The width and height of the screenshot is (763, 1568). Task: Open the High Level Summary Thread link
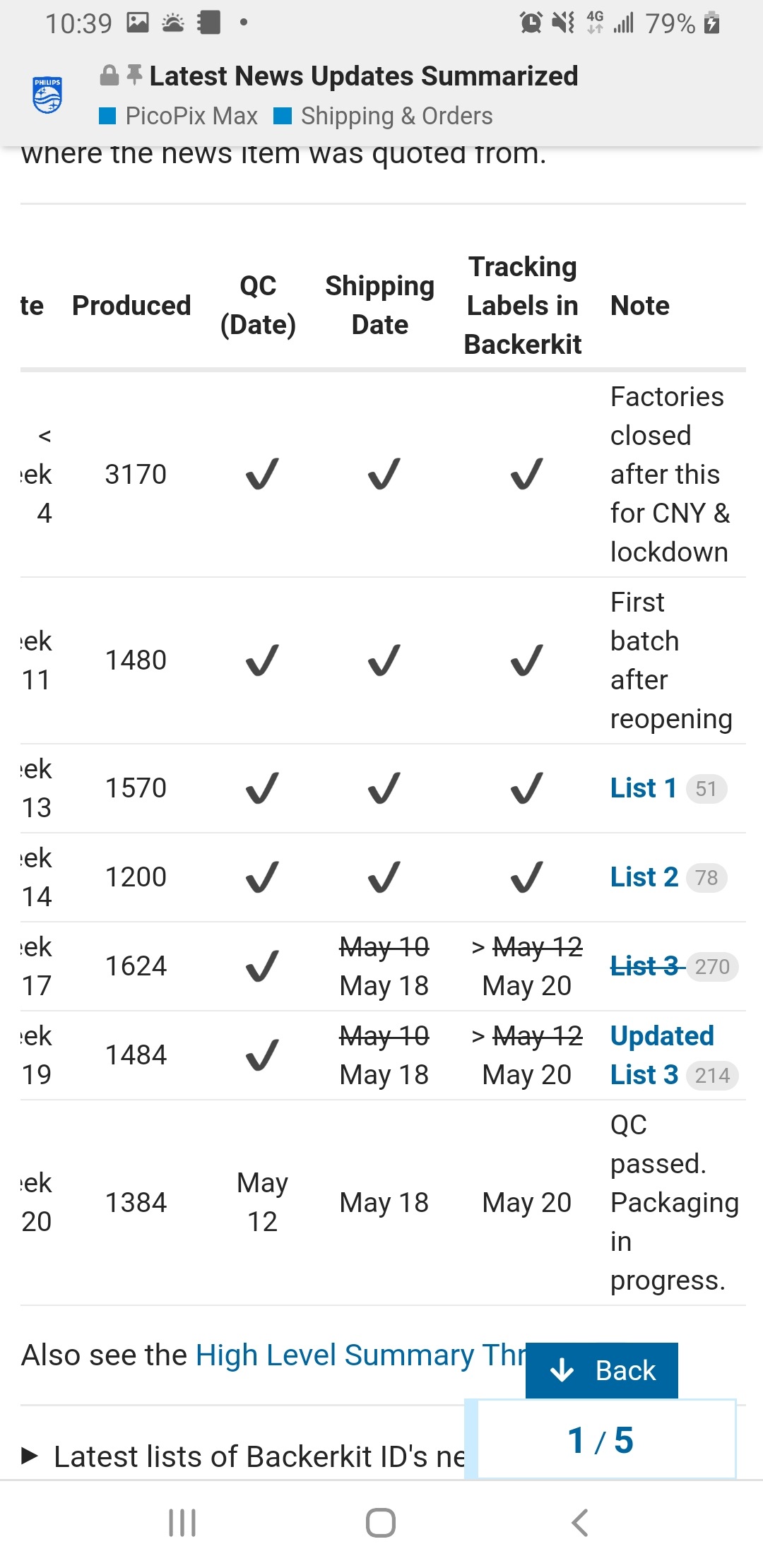pyautogui.click(x=360, y=1355)
